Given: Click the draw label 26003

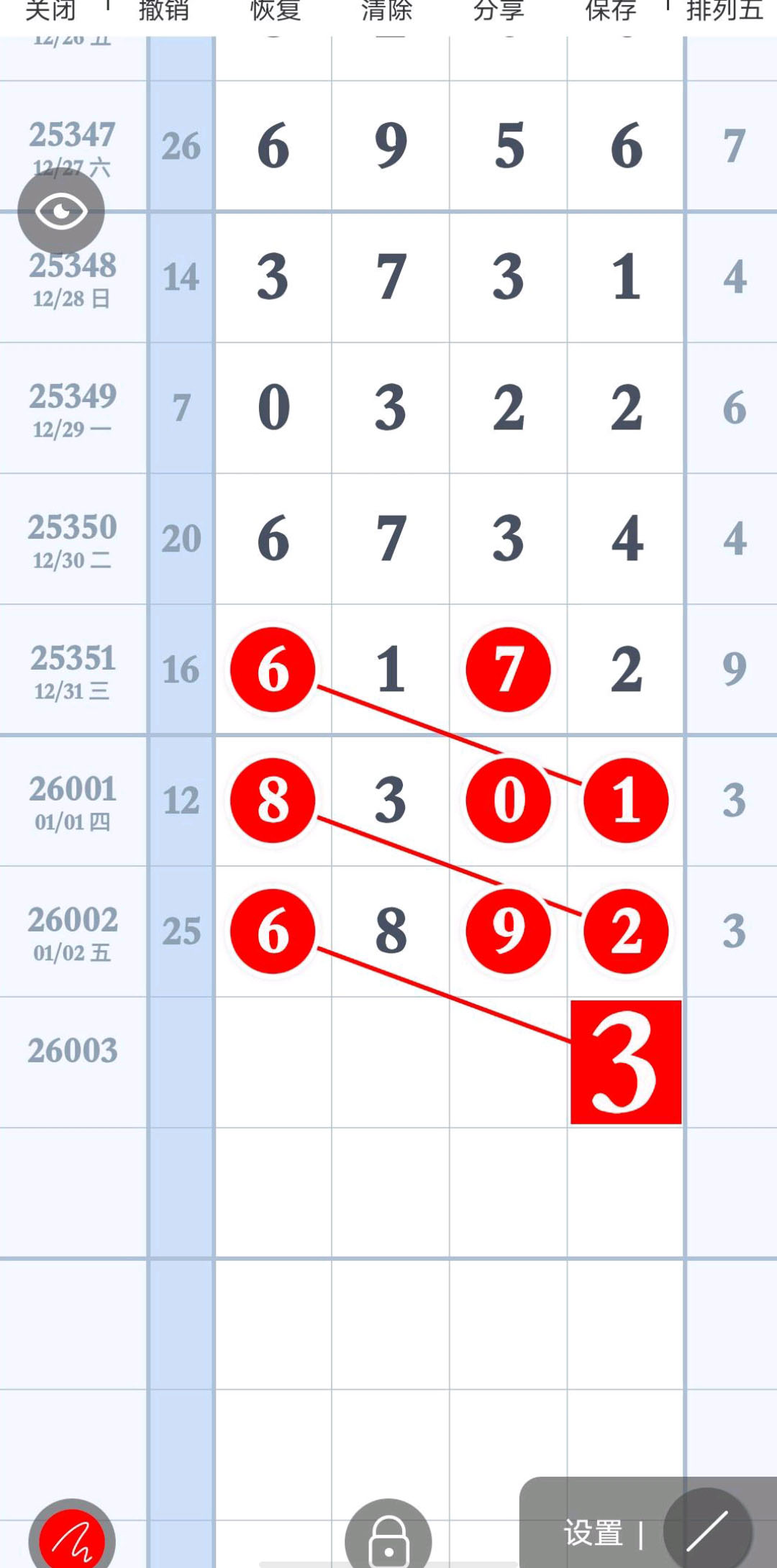Looking at the screenshot, I should point(73,1050).
